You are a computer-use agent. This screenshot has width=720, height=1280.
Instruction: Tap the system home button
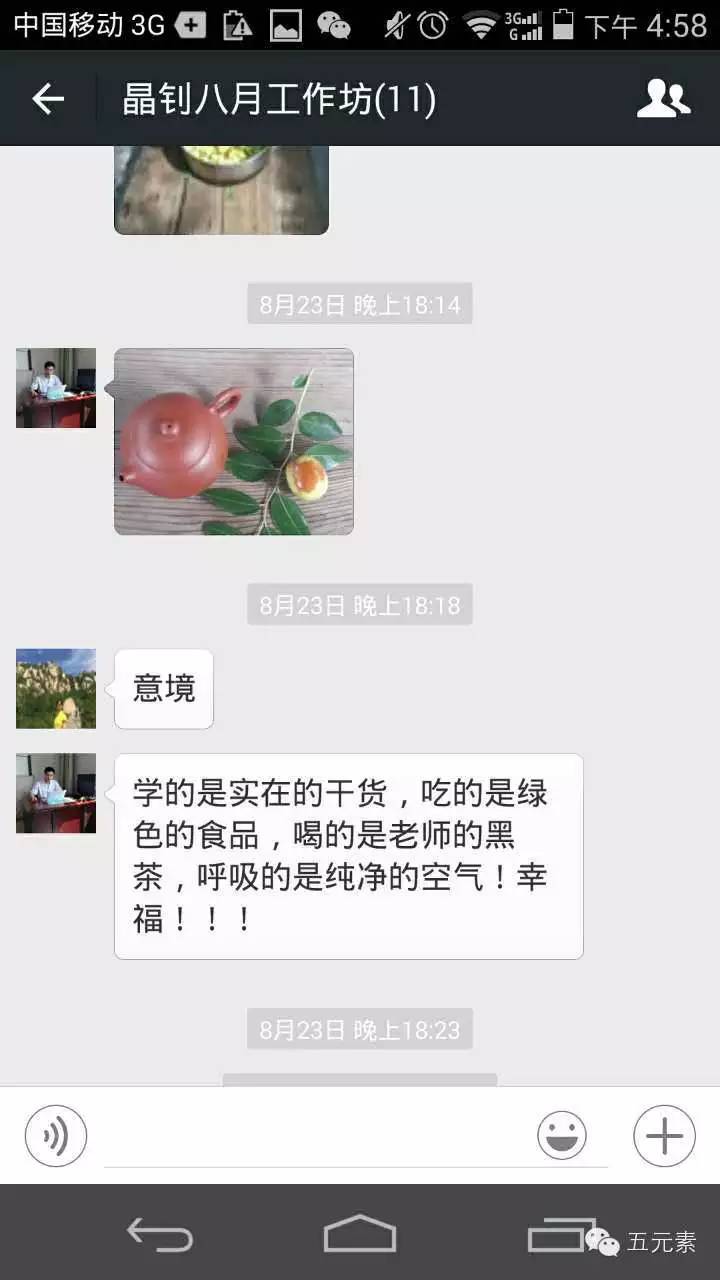[x=360, y=1234]
